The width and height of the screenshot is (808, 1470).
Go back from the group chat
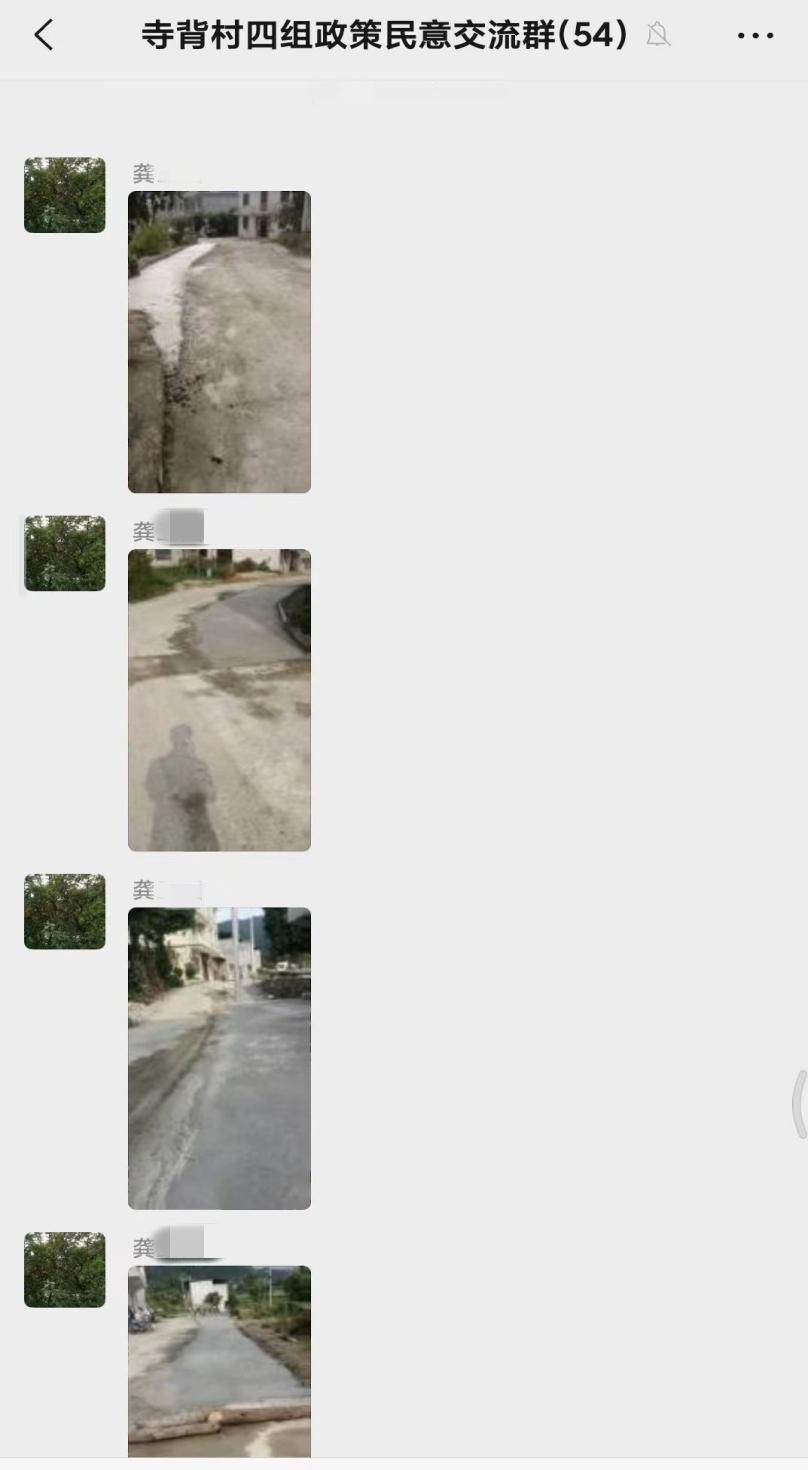43,36
